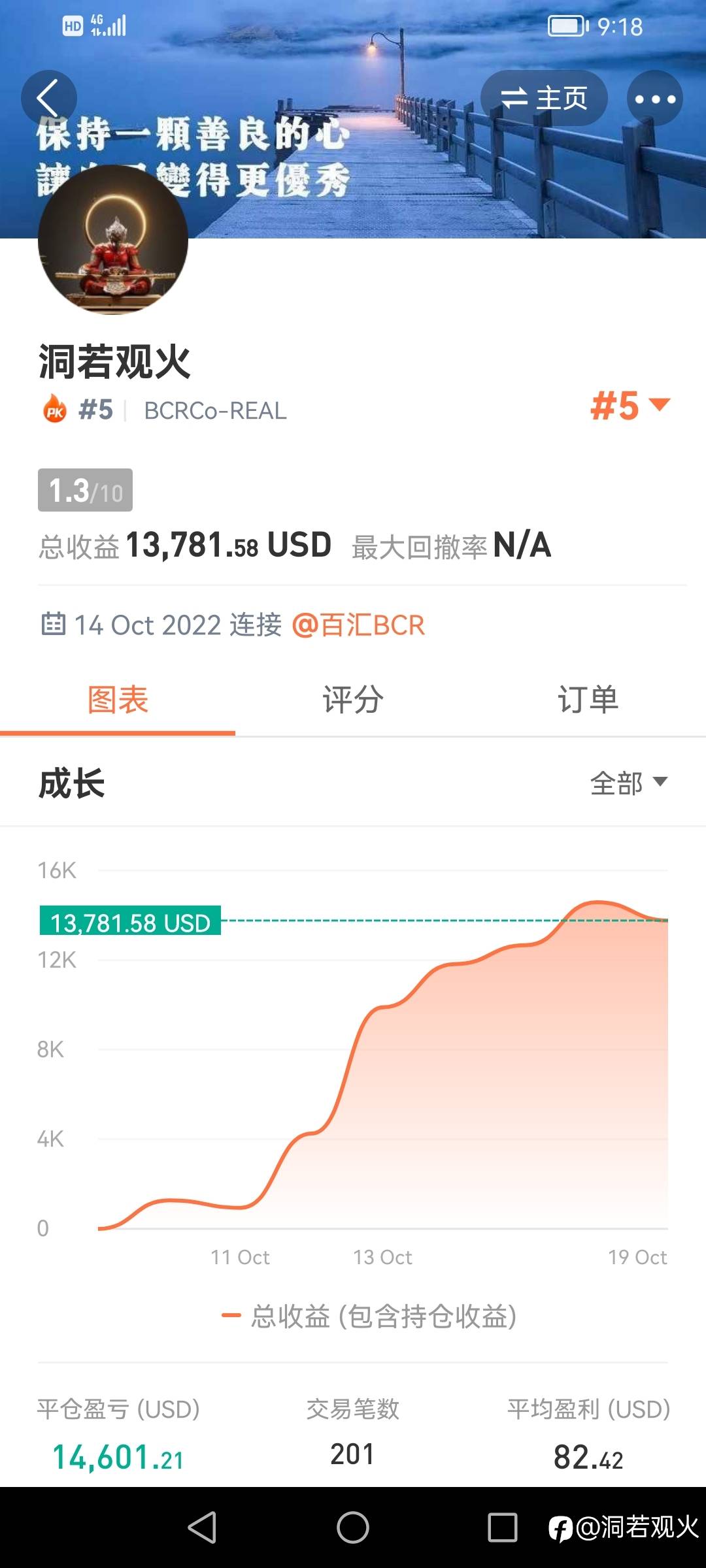Open the profile avatar picture

click(113, 240)
